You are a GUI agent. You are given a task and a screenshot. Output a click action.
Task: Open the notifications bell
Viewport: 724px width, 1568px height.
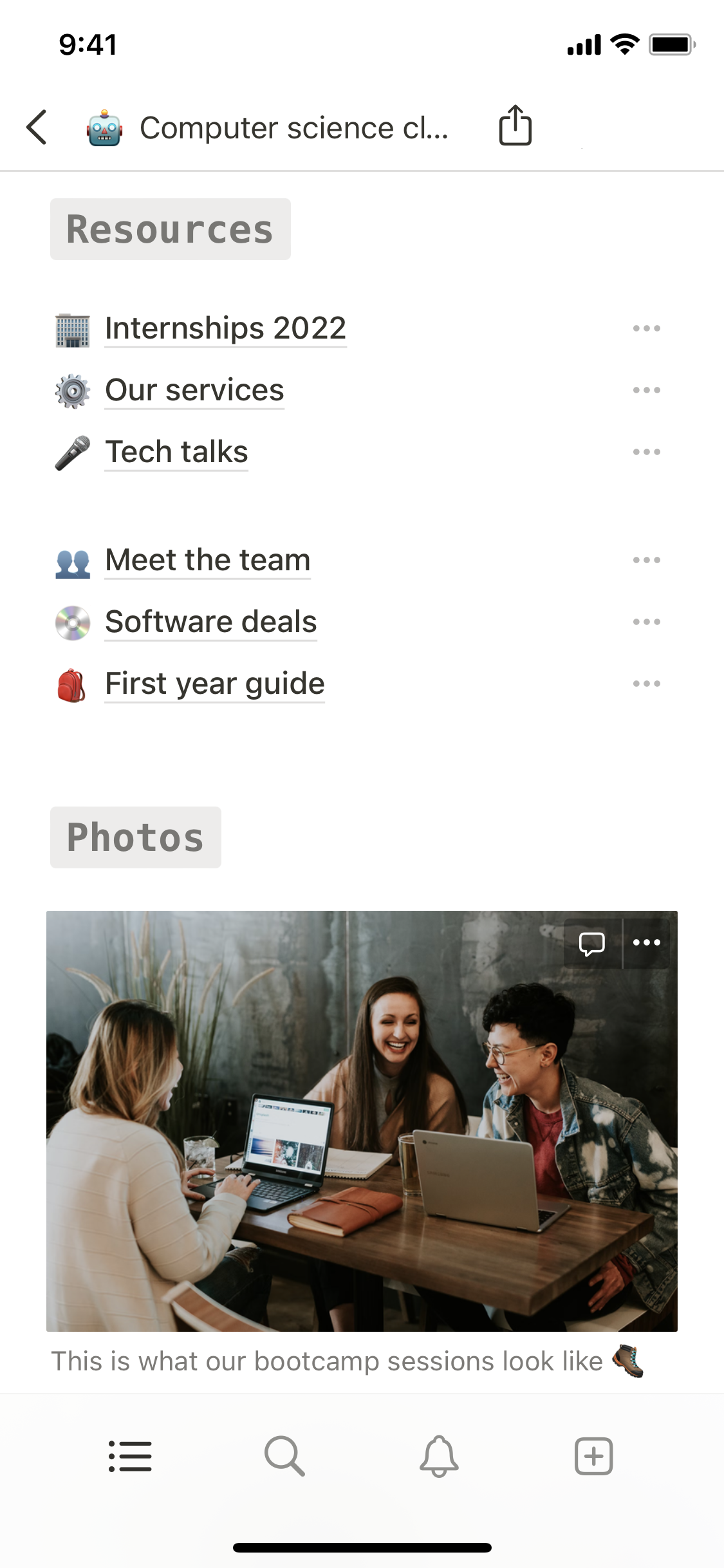(439, 1456)
